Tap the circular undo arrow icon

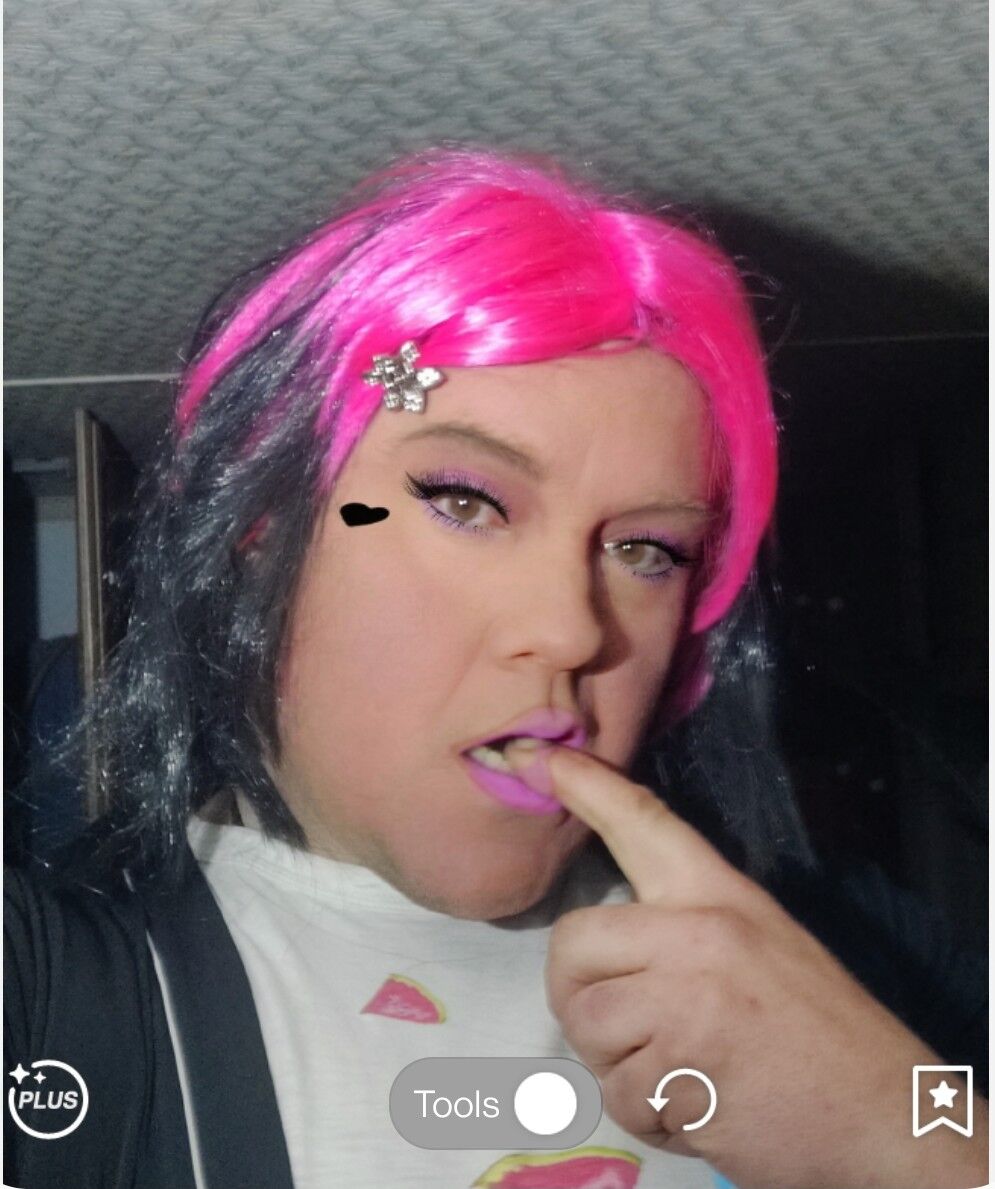click(x=683, y=1100)
